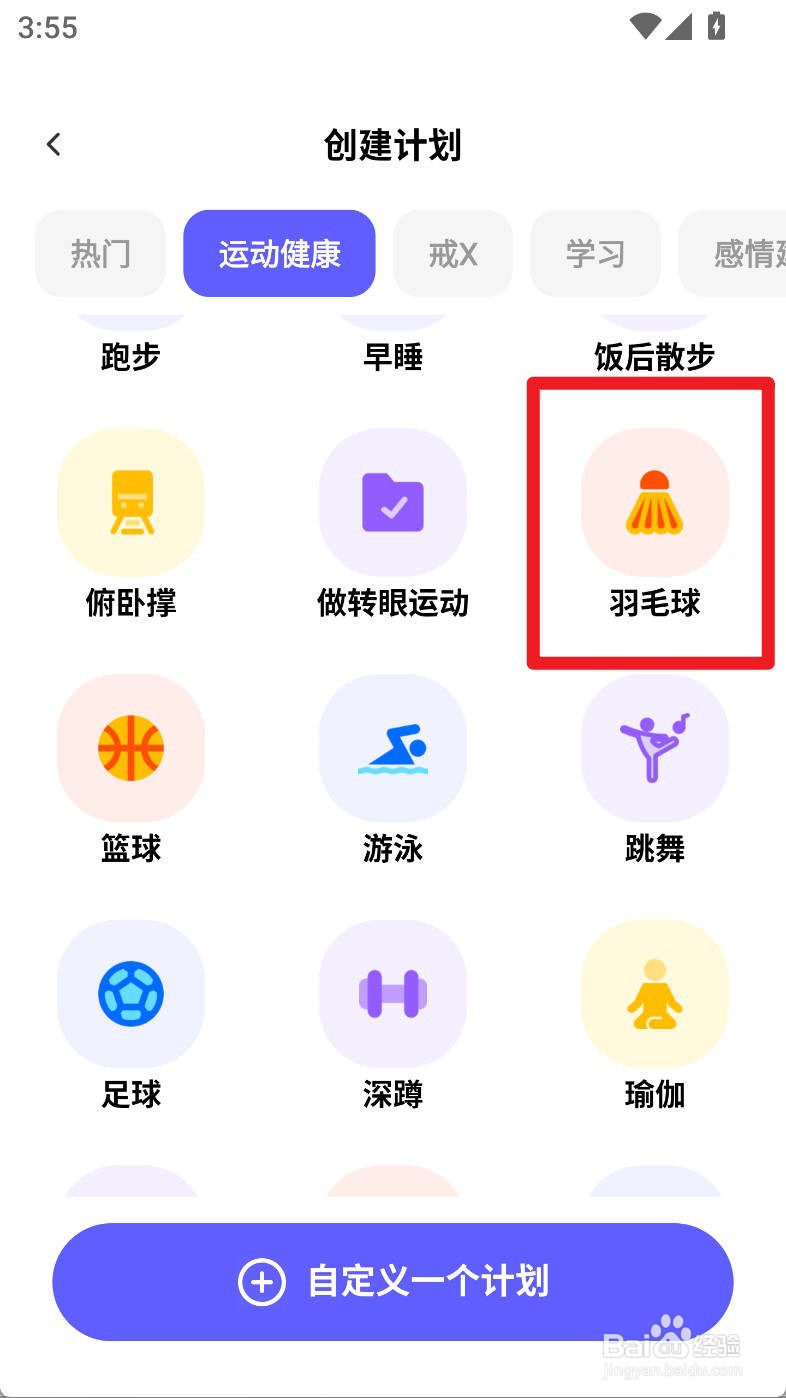Choose the 瑜伽 yoga meditation icon
The height and width of the screenshot is (1398, 786).
tap(654, 993)
